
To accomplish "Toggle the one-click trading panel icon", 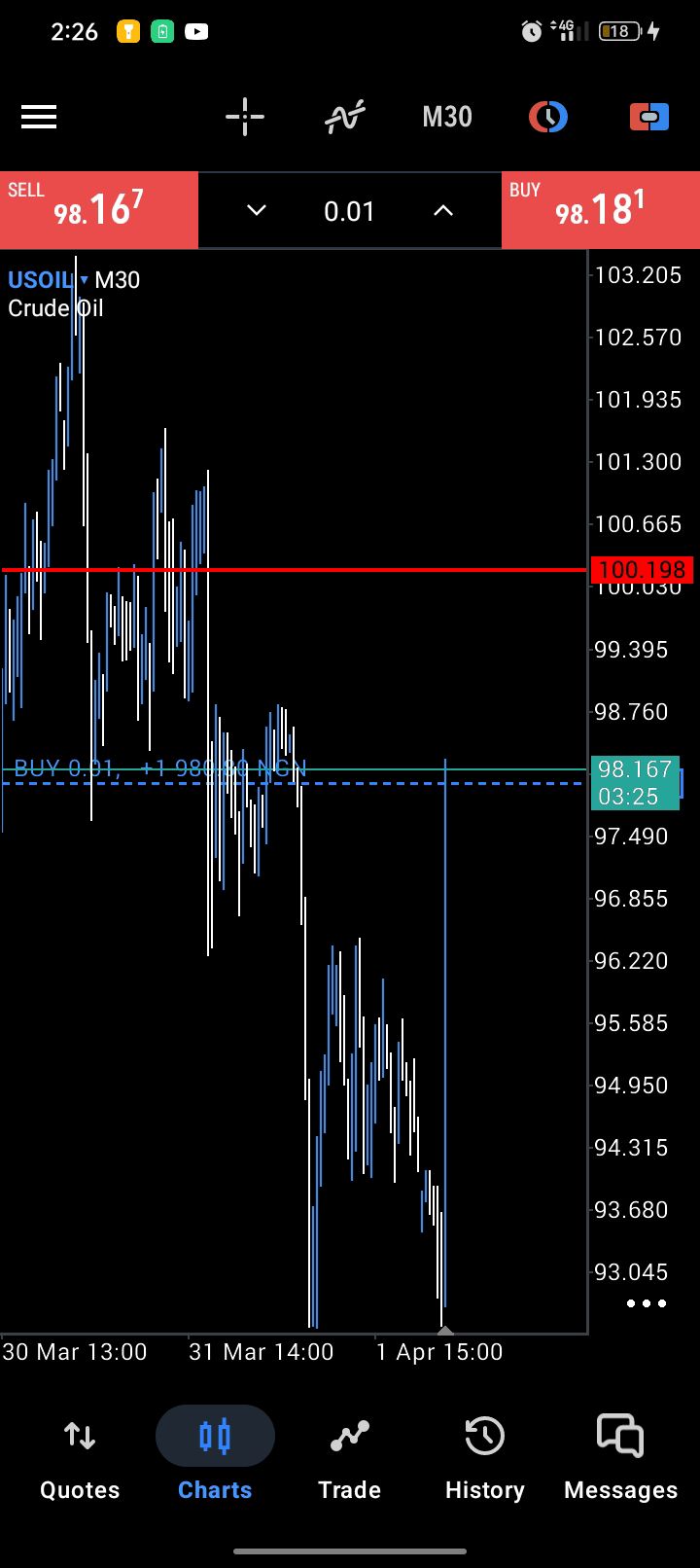I will [x=648, y=118].
